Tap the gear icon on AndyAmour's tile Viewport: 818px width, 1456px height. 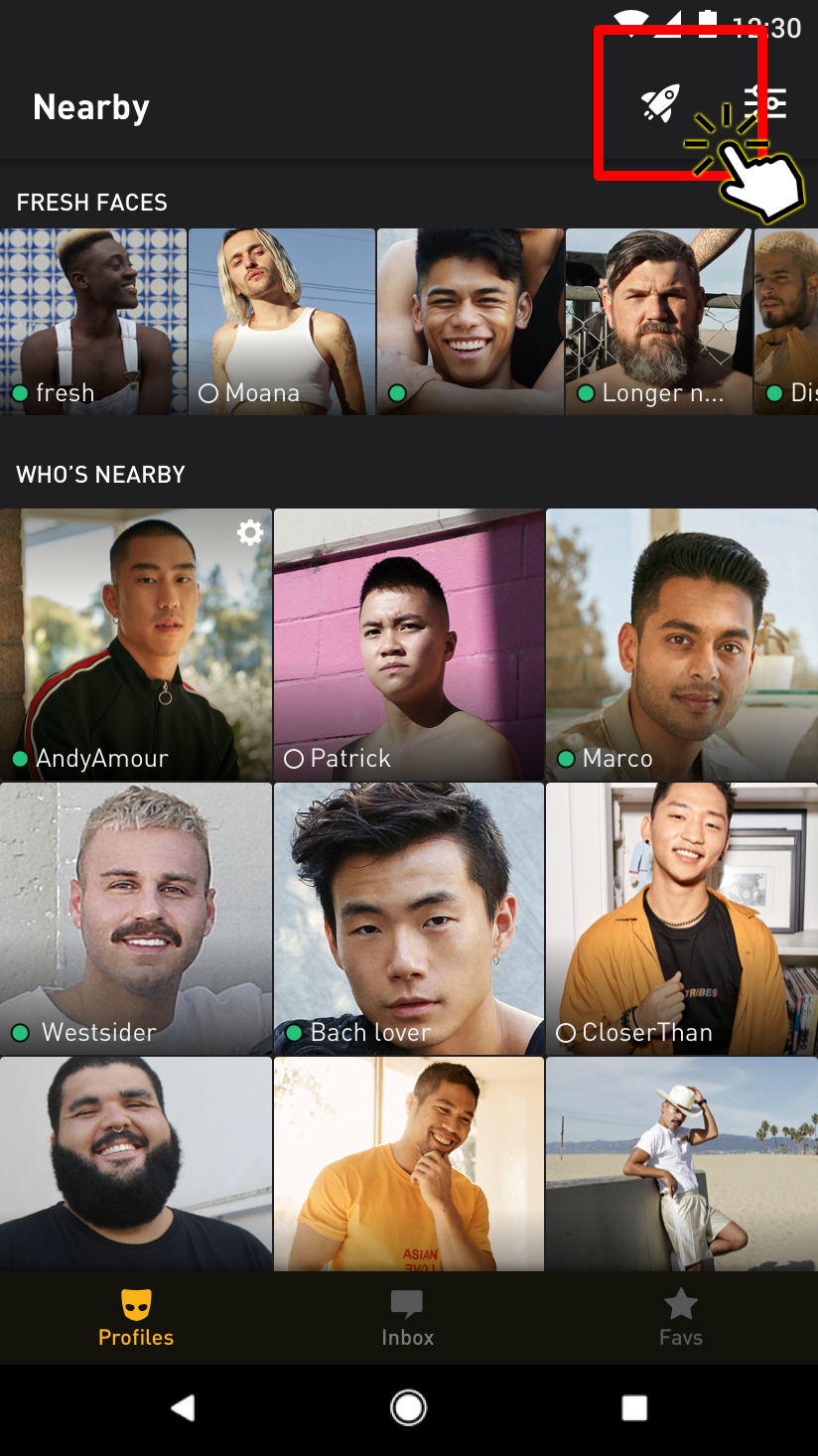tap(250, 533)
